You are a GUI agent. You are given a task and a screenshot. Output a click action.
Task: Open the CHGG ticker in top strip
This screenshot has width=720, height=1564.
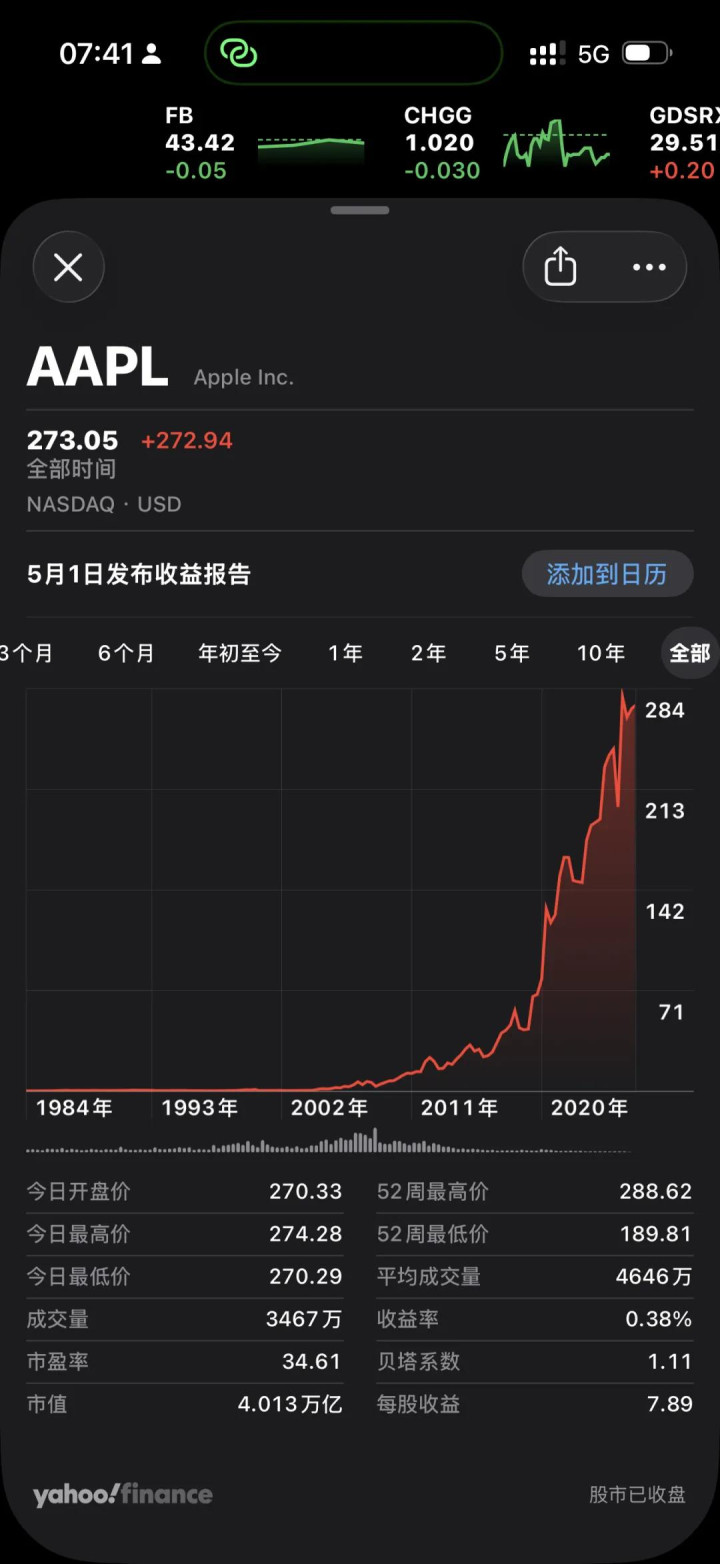click(x=505, y=143)
